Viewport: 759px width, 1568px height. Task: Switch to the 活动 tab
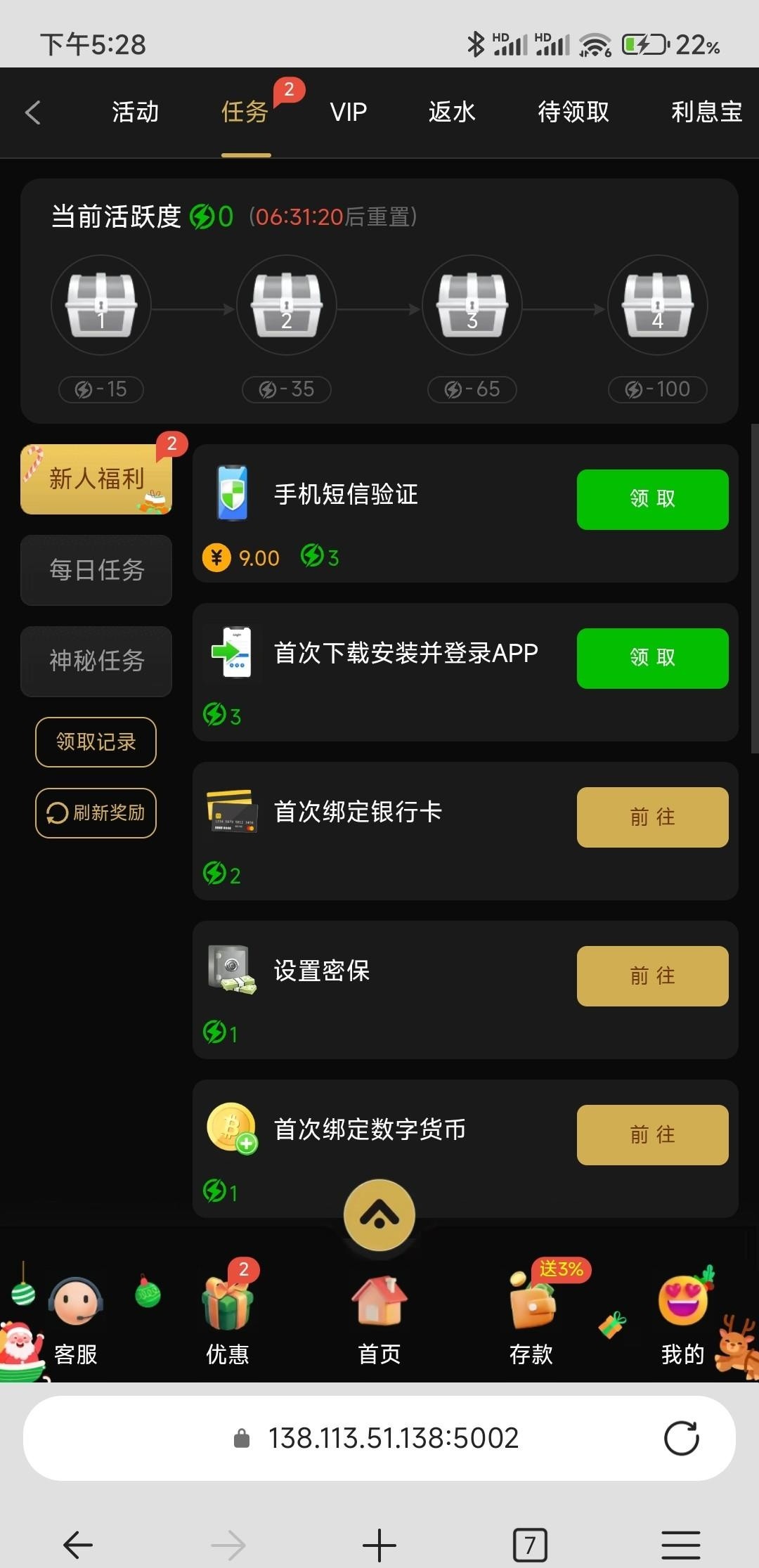tap(135, 112)
